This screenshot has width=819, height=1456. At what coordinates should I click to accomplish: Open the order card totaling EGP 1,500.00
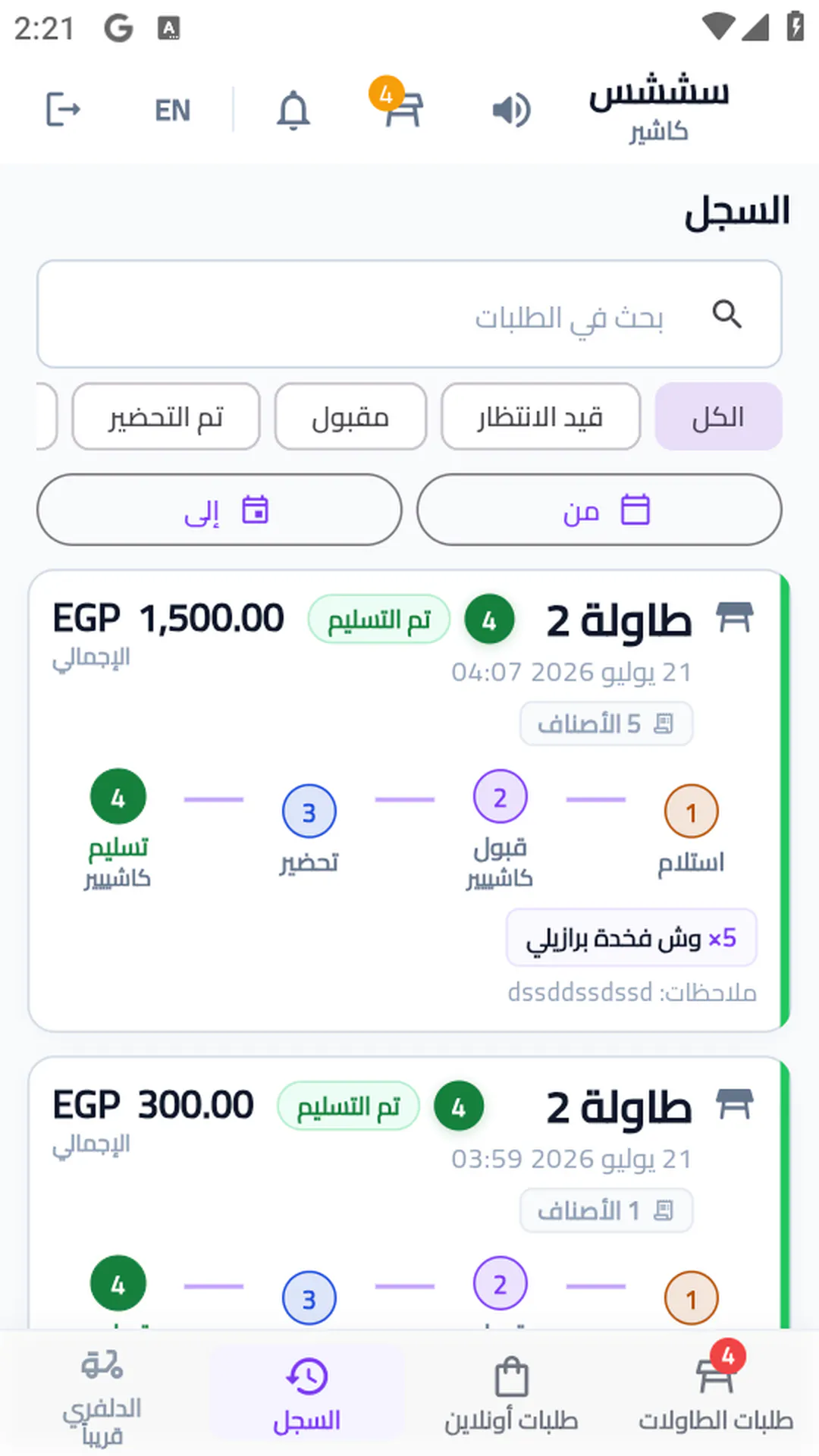tap(409, 801)
